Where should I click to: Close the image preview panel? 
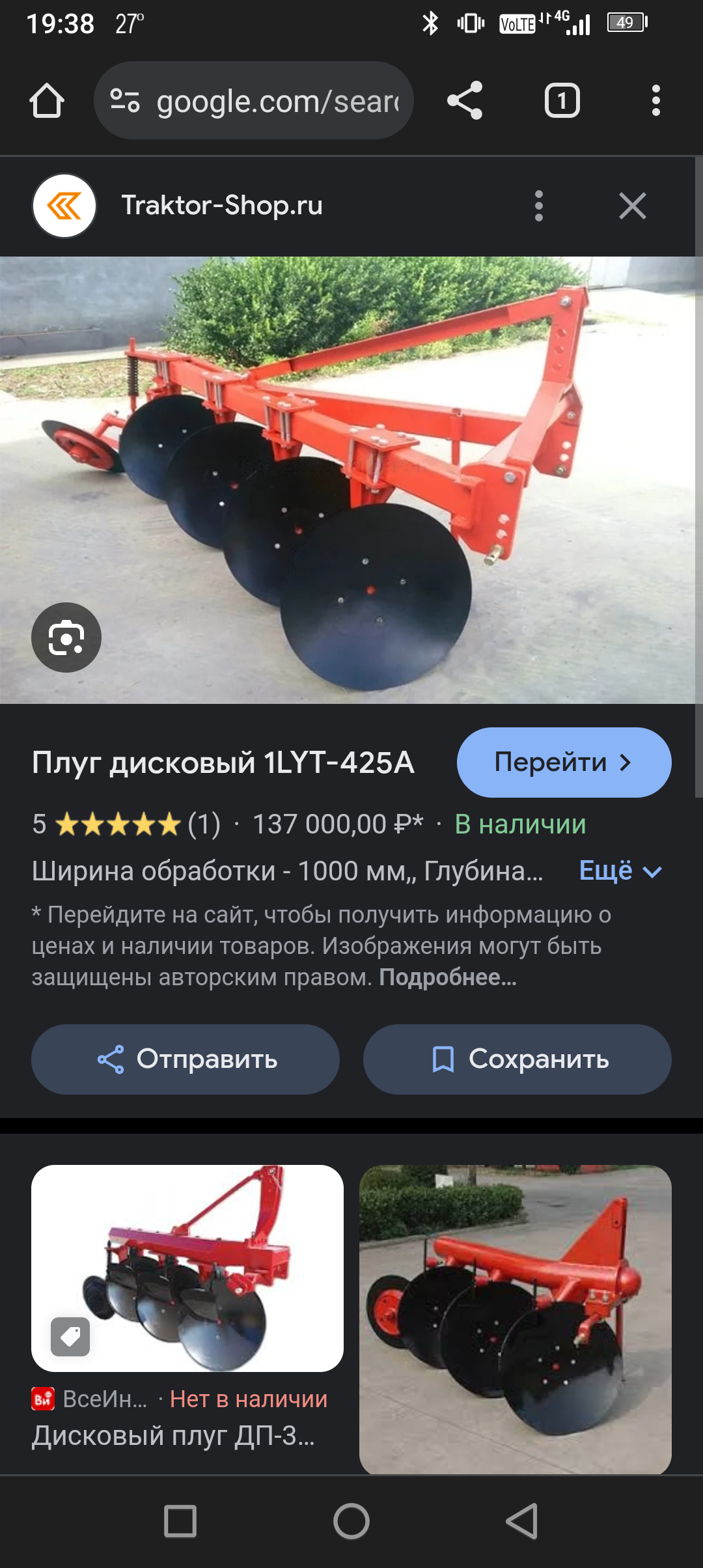632,206
